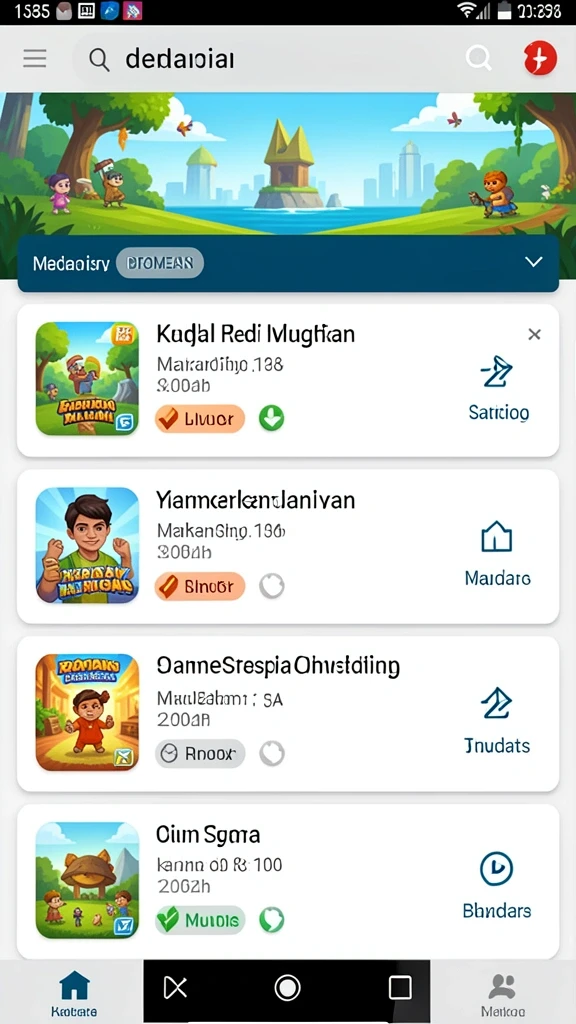Open the Yıanncerlandanivan card
The height and width of the screenshot is (1024, 576).
point(287,546)
